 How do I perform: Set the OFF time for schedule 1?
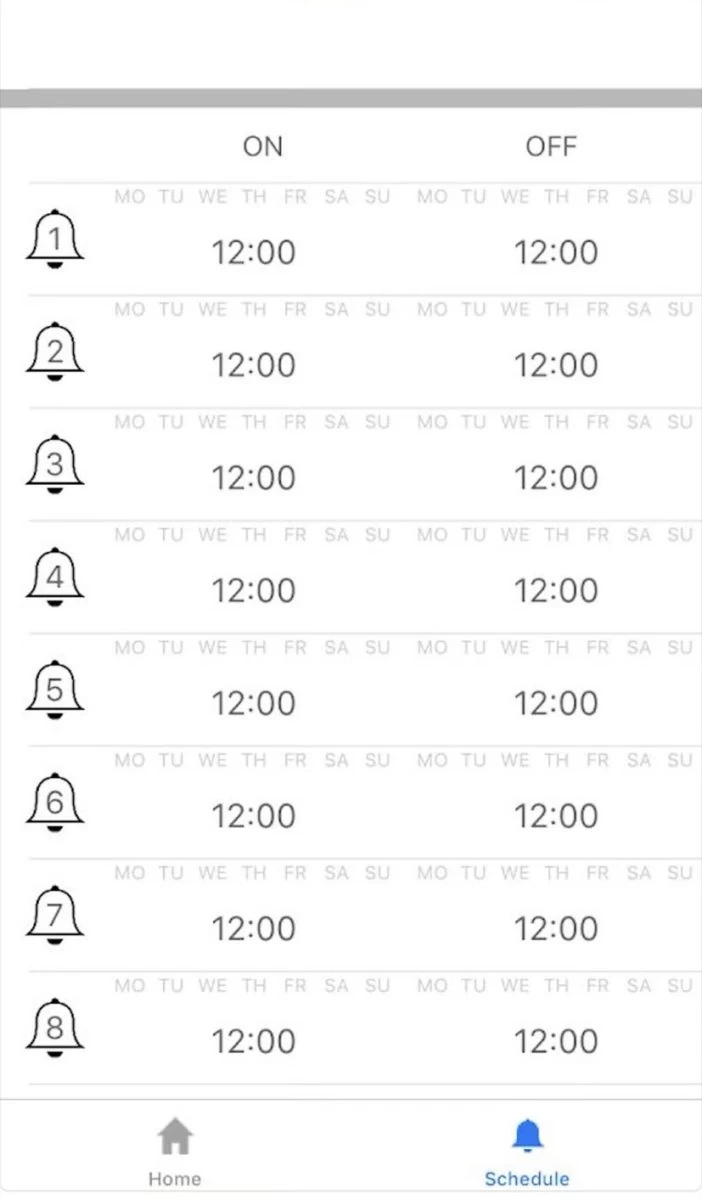coord(556,252)
